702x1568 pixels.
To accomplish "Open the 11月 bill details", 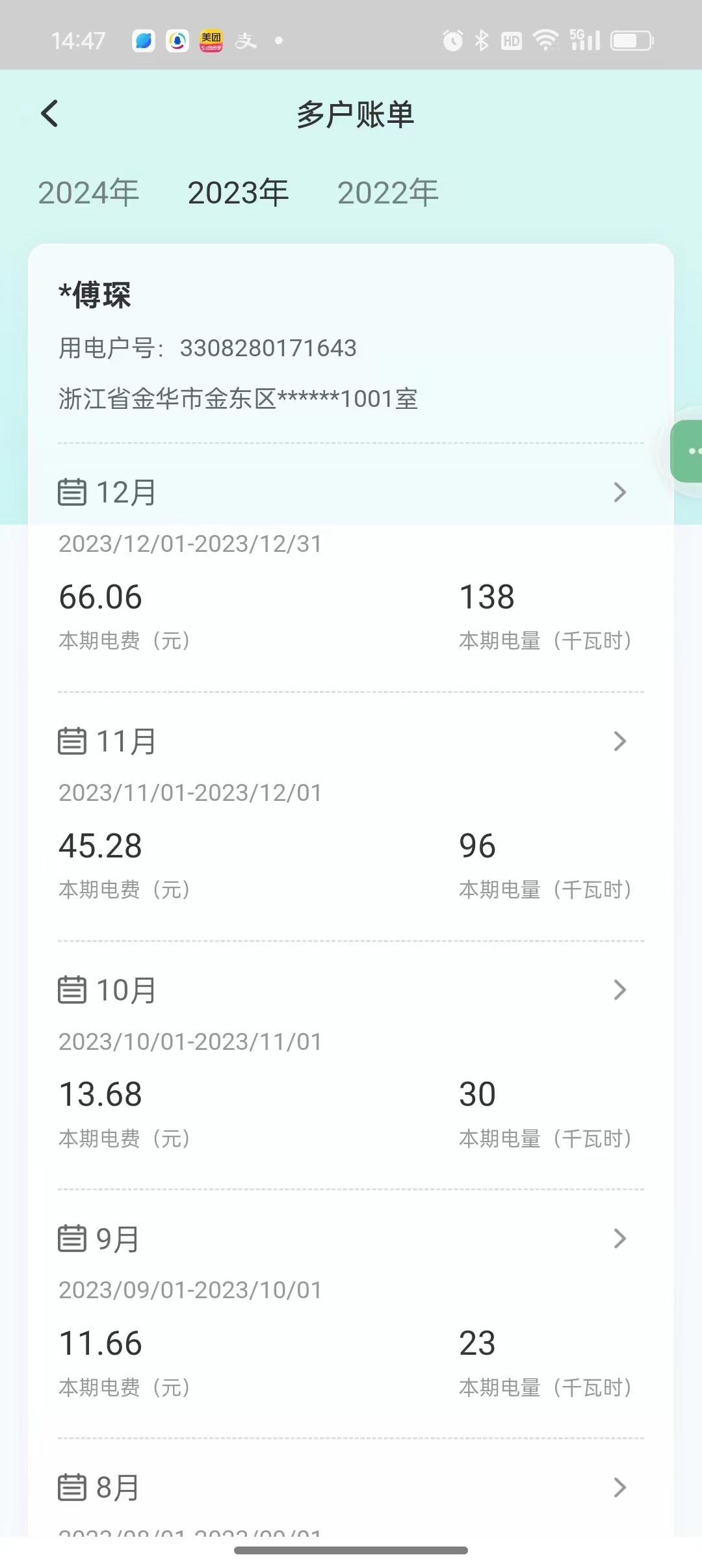I will coord(619,741).
